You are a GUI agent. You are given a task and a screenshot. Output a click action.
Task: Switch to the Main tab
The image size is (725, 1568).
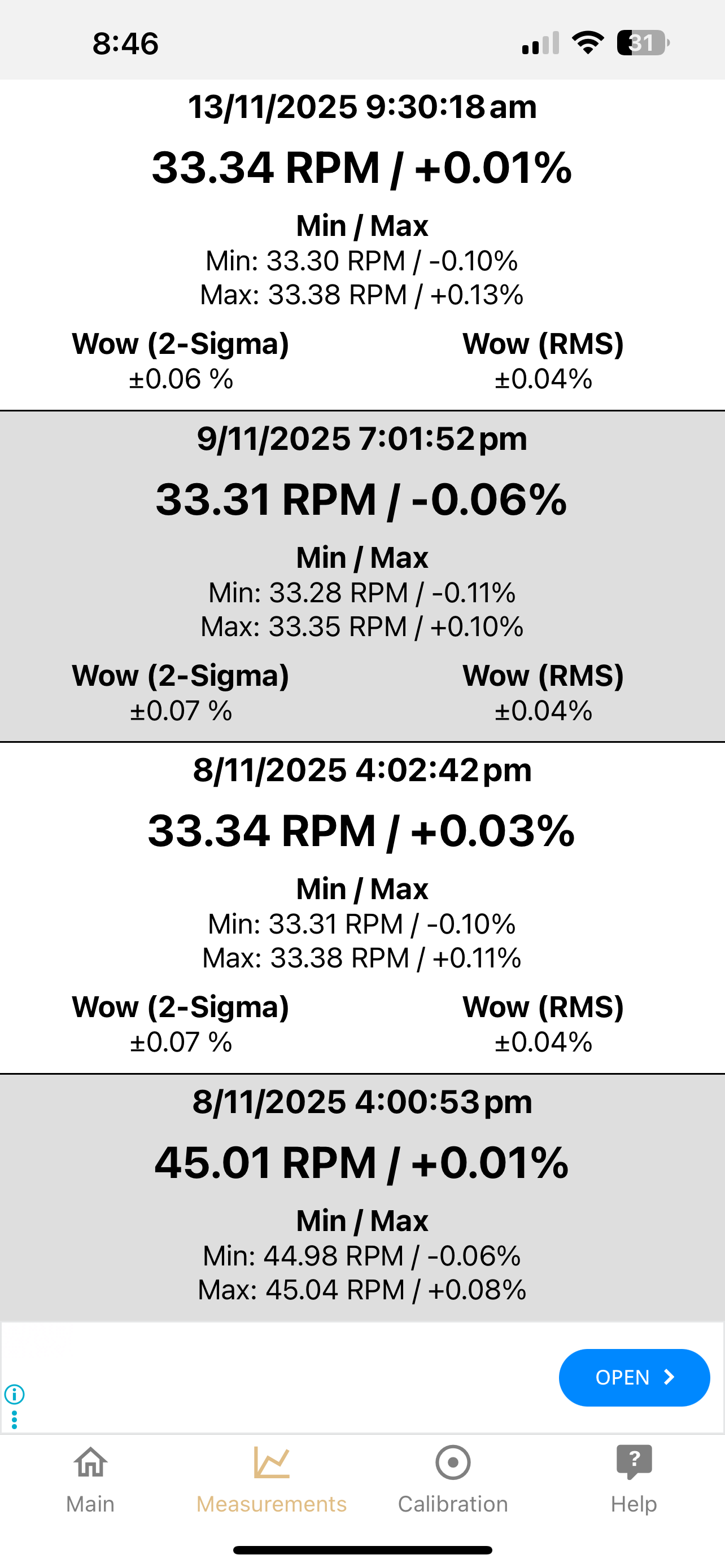tap(90, 1480)
